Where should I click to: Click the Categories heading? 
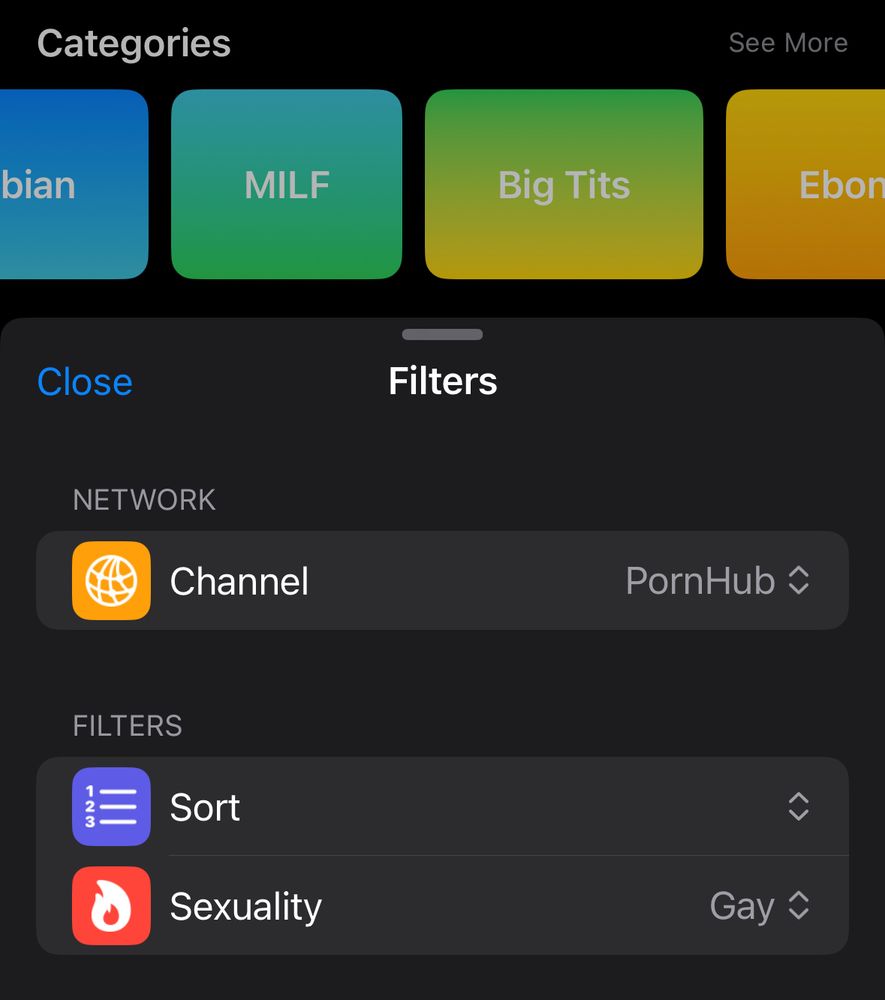[133, 42]
